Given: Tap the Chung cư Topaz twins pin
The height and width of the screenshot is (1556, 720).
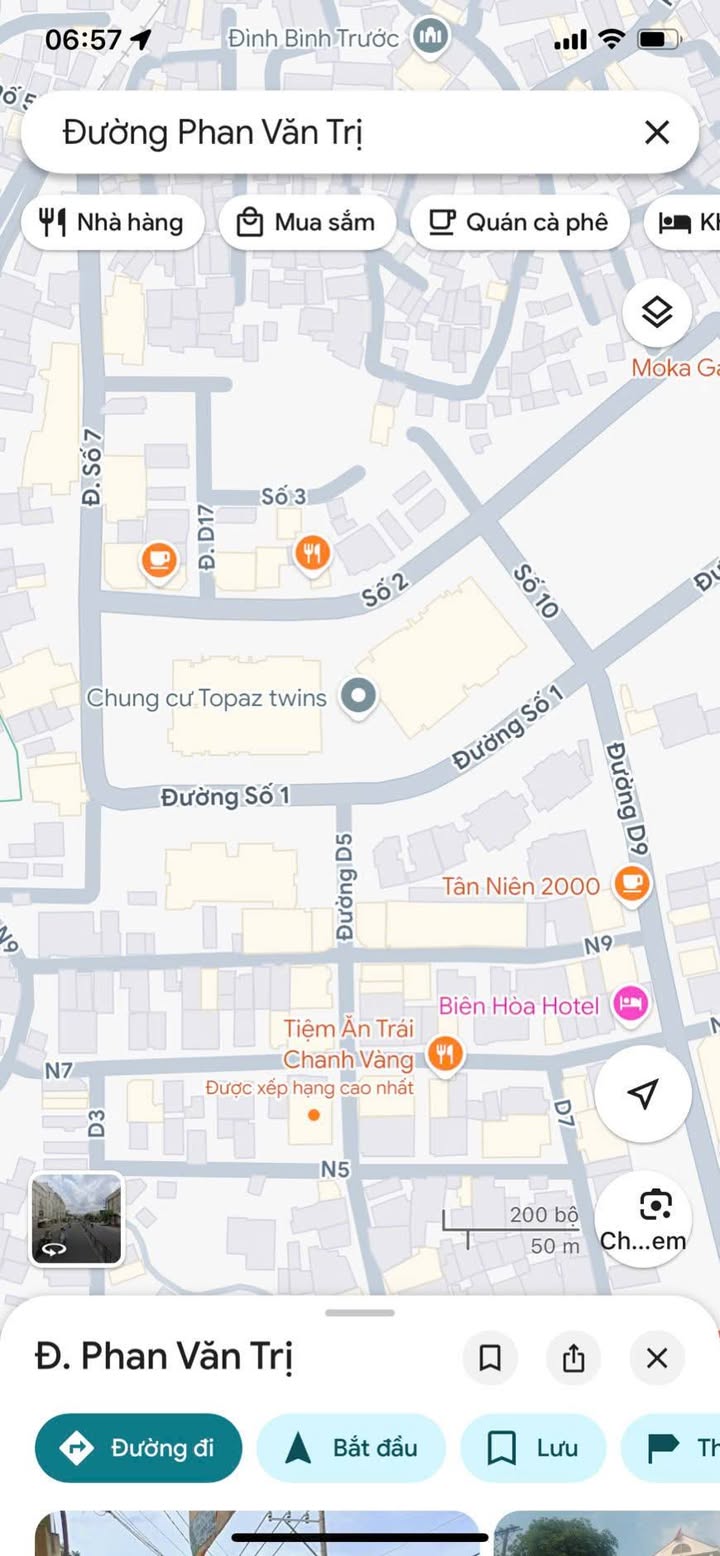Looking at the screenshot, I should pos(358,697).
